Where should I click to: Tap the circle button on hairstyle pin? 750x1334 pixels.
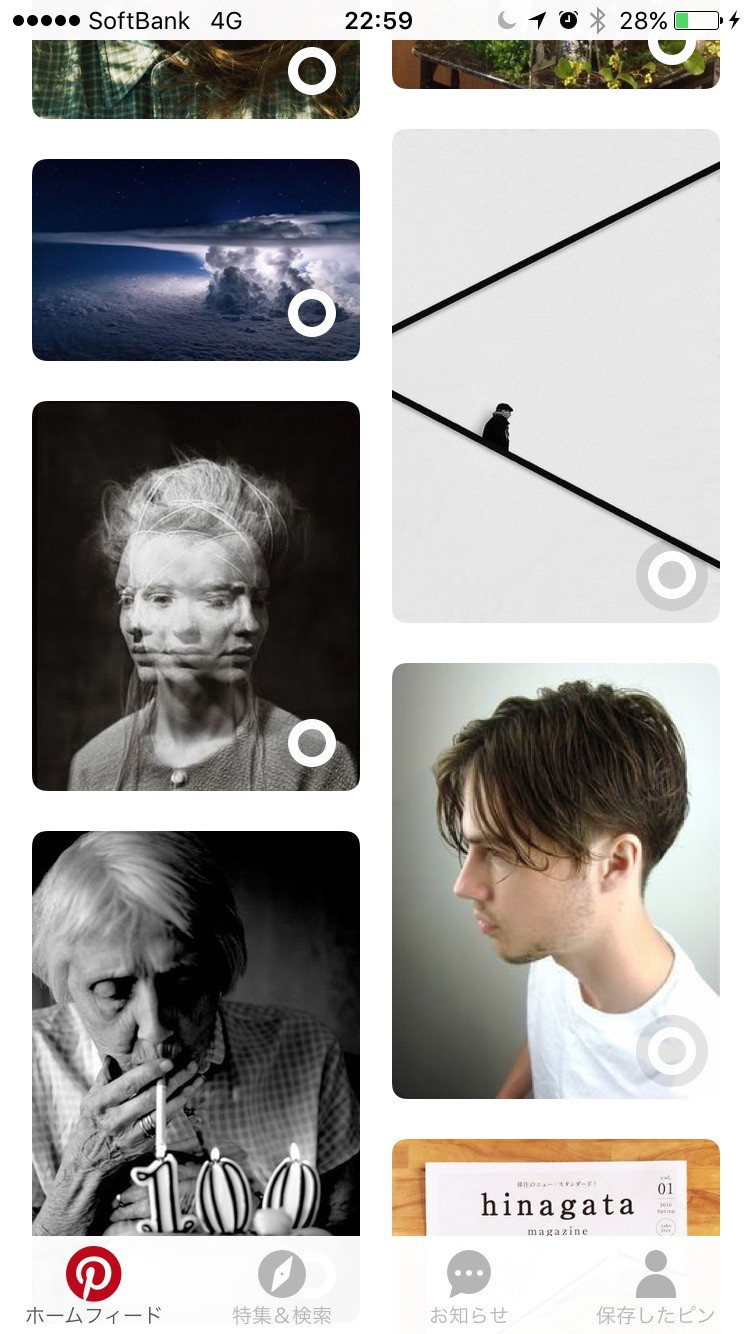click(672, 1050)
